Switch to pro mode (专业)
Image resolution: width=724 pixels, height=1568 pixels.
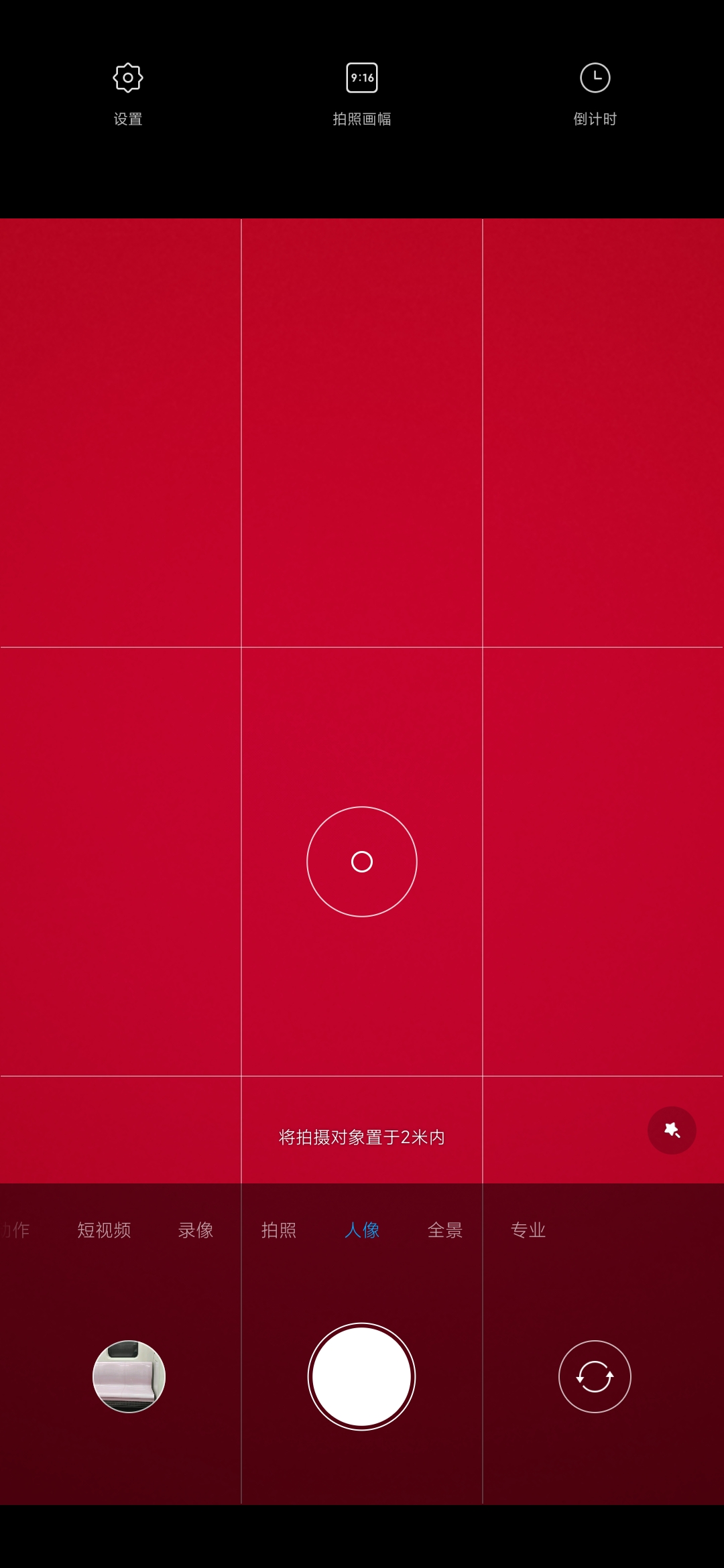coord(528,1230)
